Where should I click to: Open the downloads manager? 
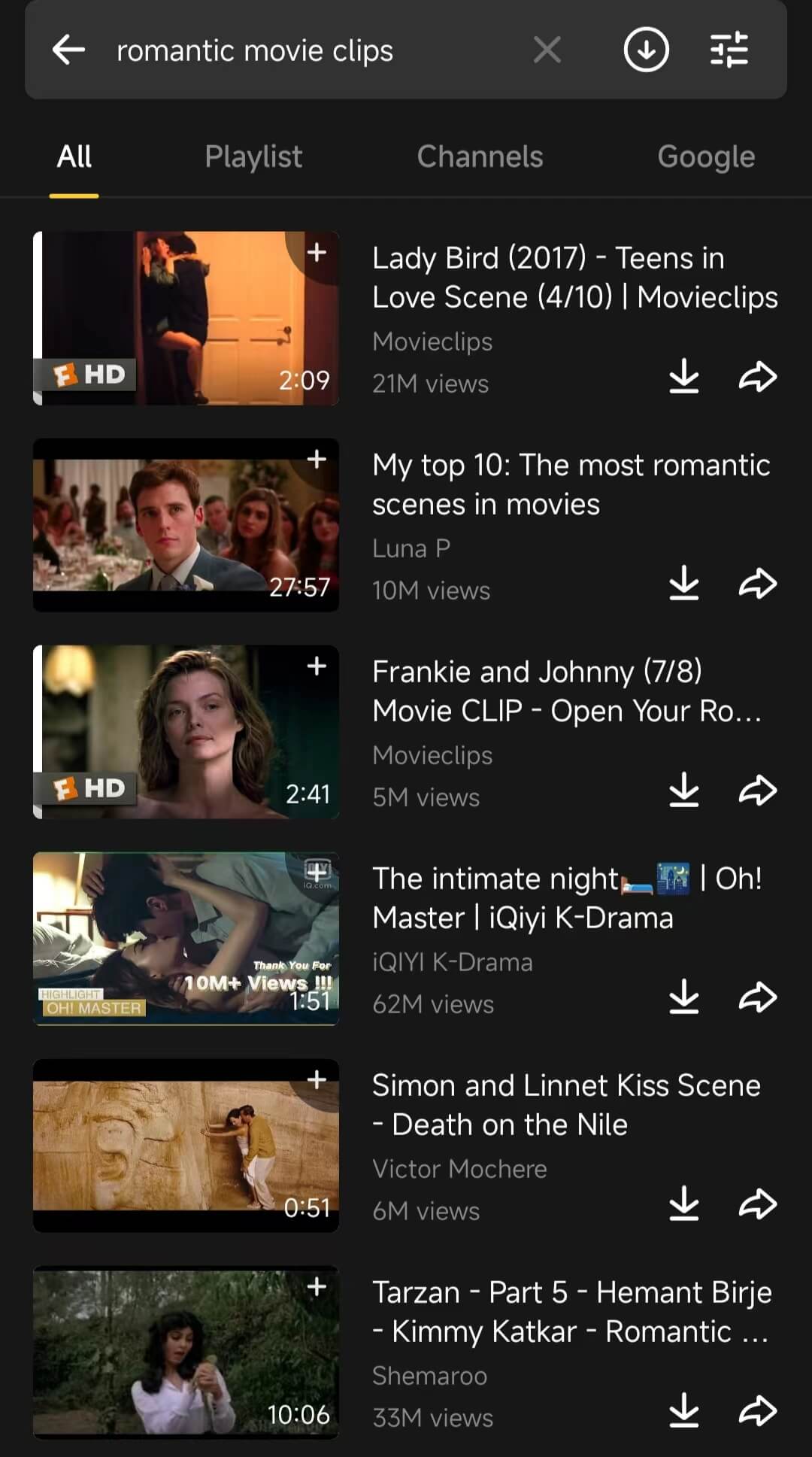point(646,50)
